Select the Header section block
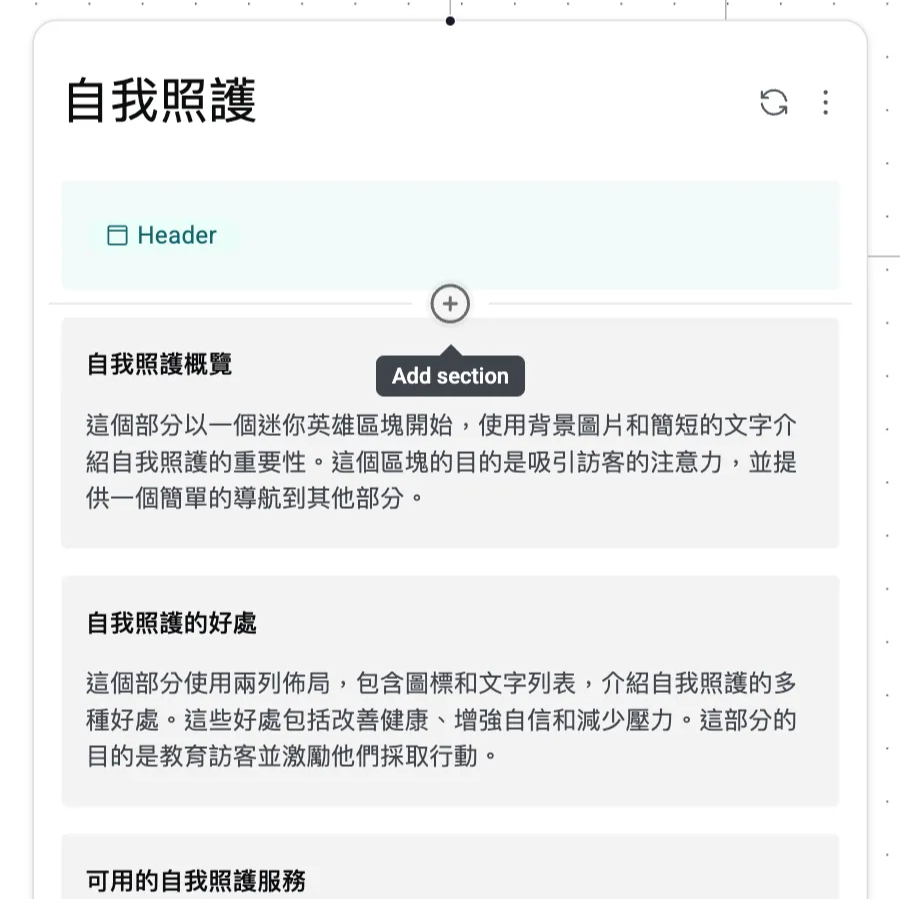The width and height of the screenshot is (900, 899). click(x=450, y=235)
